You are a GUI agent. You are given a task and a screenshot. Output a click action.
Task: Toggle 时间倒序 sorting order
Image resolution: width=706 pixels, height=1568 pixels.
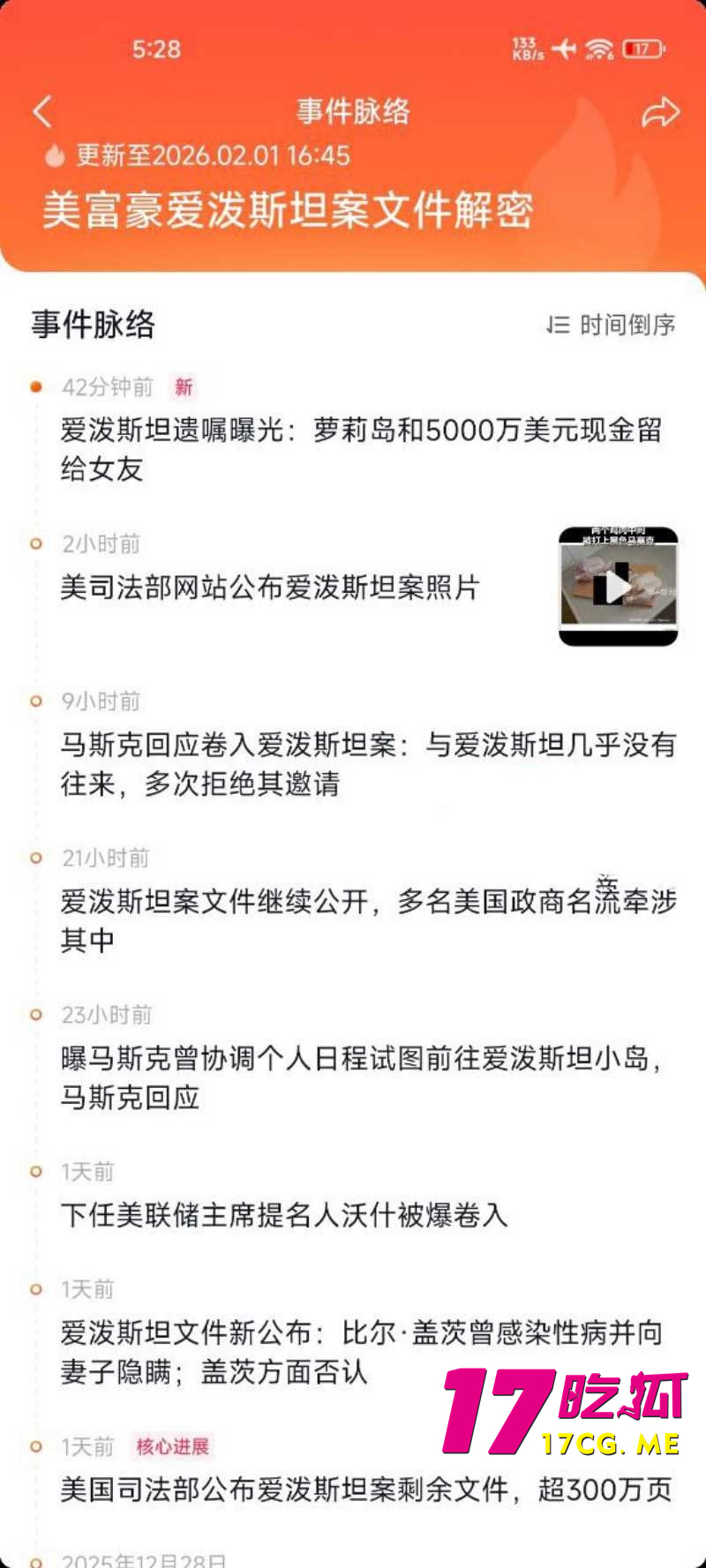point(627,324)
